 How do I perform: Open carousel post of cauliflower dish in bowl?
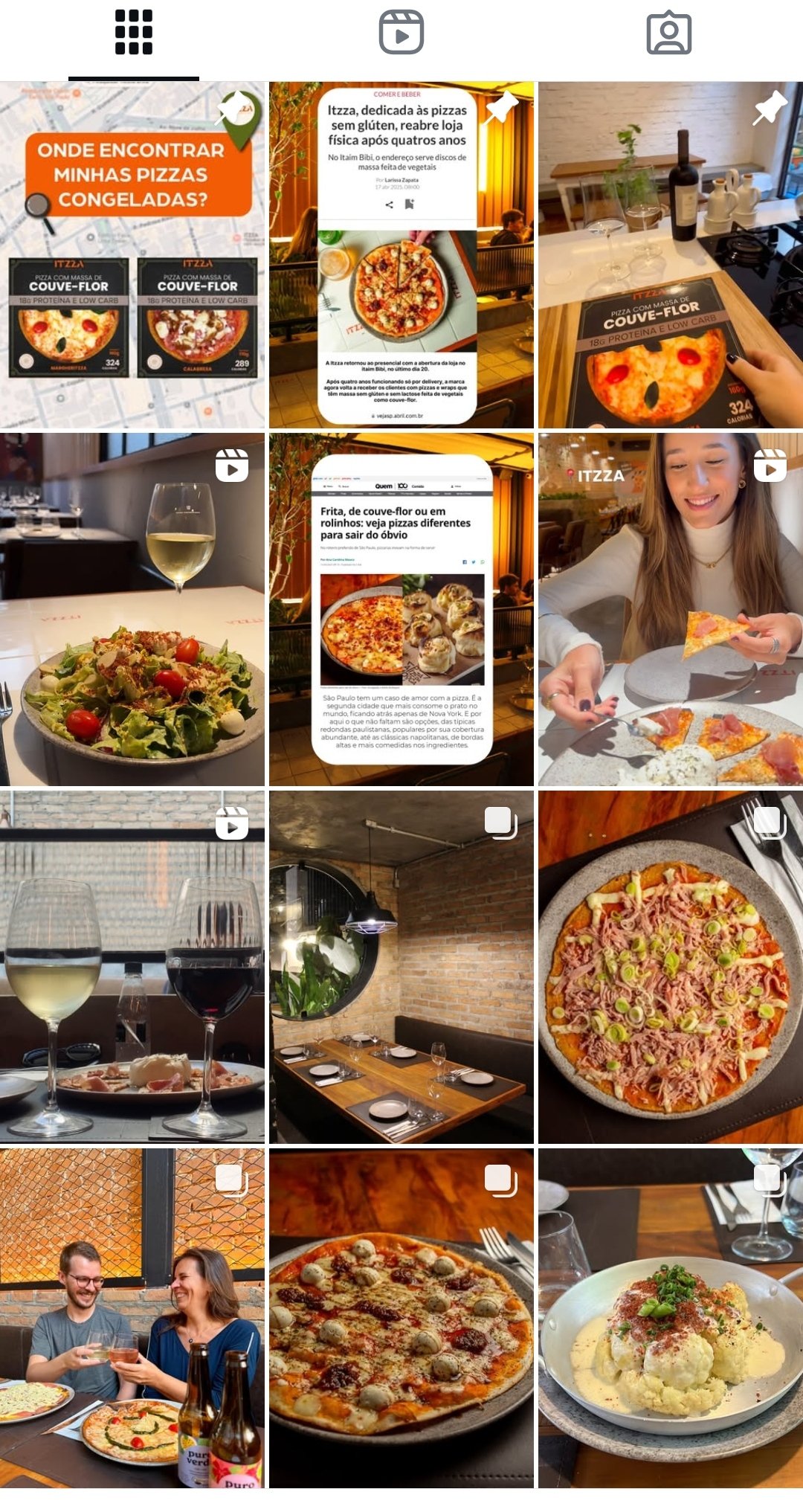pyautogui.click(x=670, y=1318)
